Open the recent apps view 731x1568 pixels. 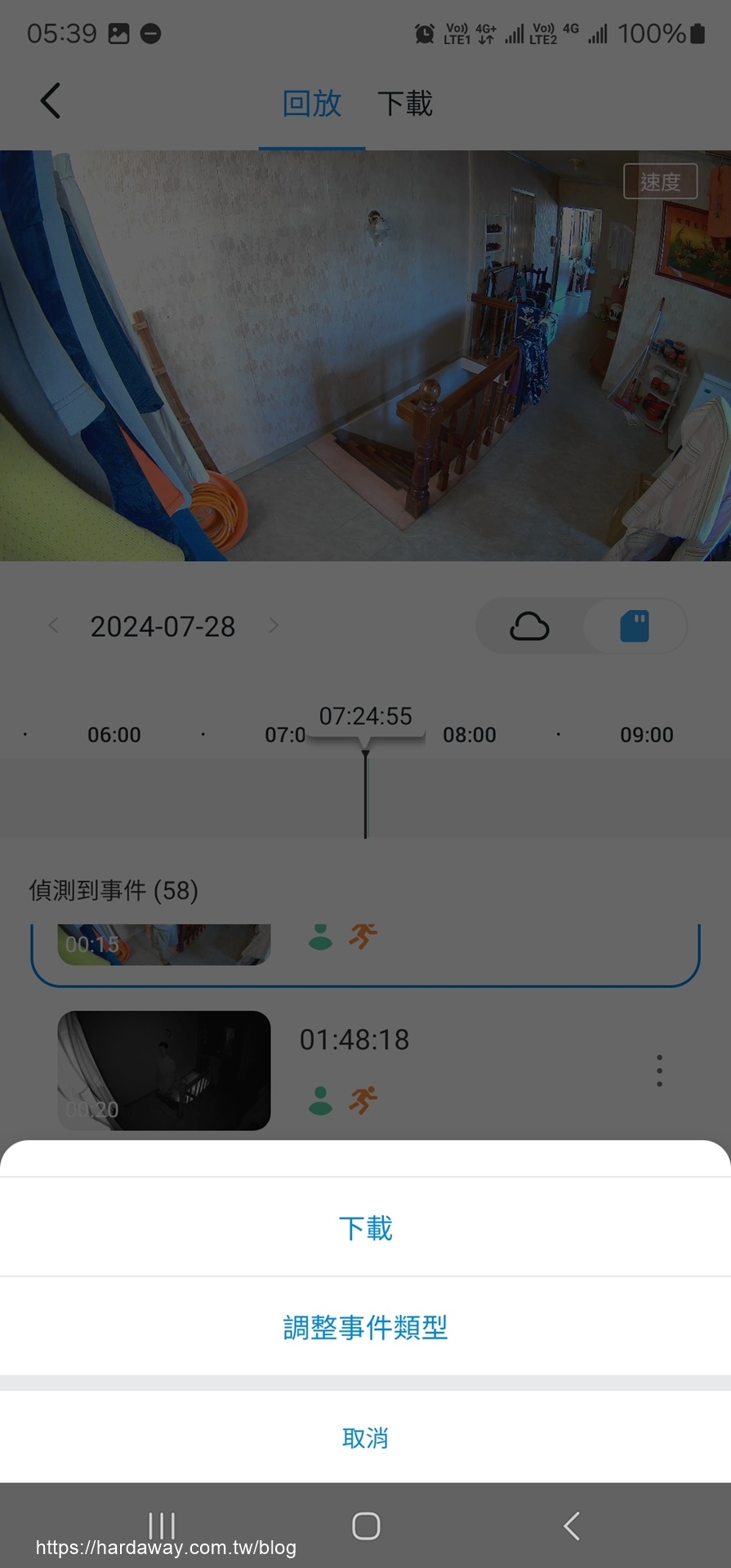pyautogui.click(x=162, y=1526)
